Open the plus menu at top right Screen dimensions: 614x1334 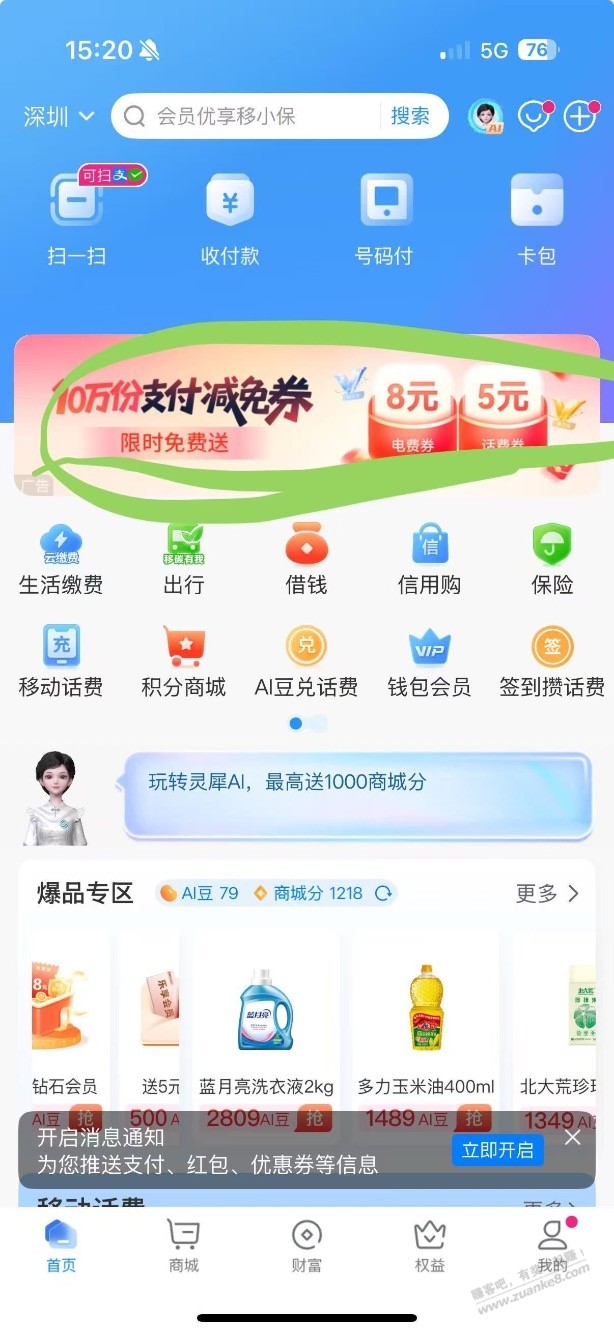[580, 117]
